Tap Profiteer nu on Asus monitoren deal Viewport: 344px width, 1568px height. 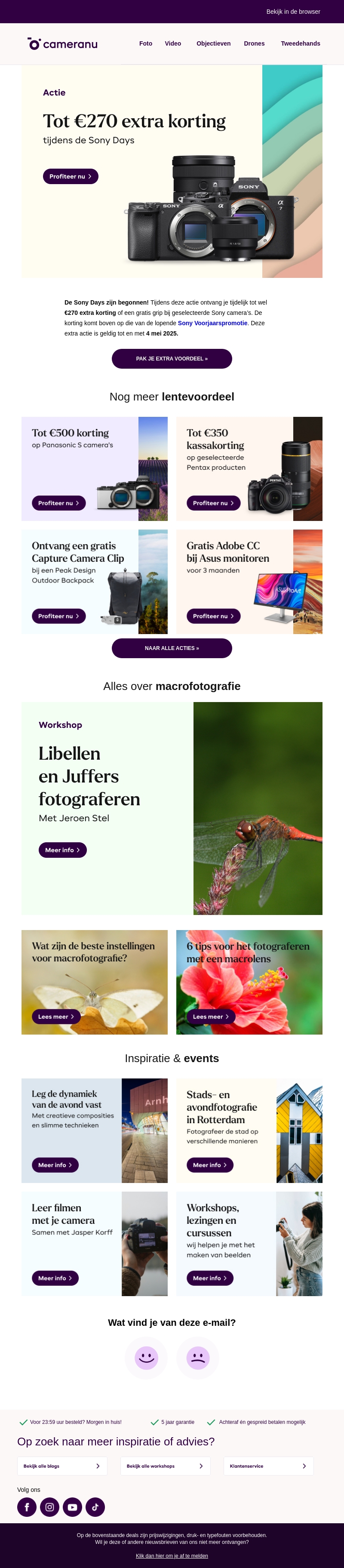click(213, 616)
